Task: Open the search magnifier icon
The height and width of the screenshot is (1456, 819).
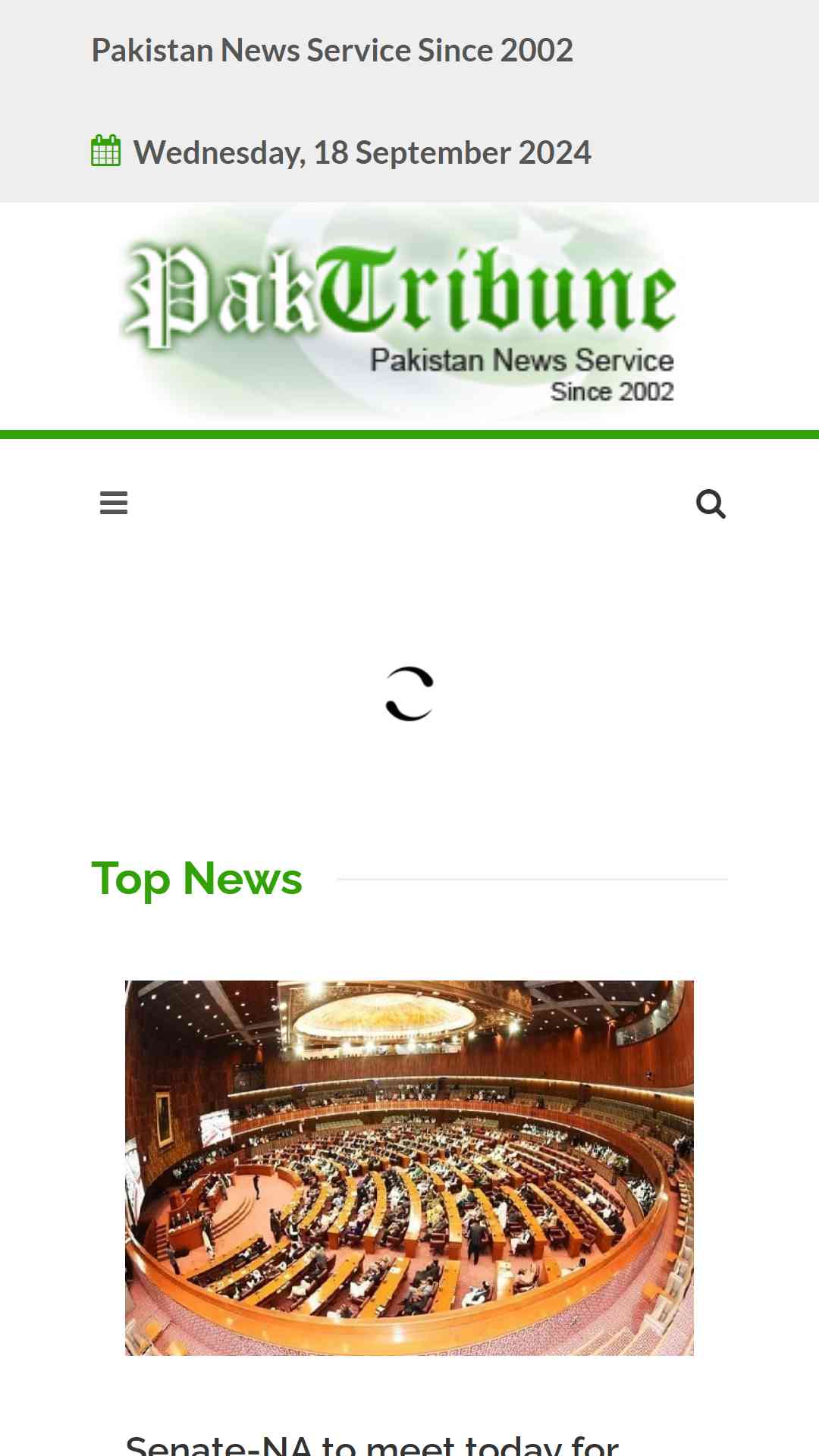Action: pos(711,504)
